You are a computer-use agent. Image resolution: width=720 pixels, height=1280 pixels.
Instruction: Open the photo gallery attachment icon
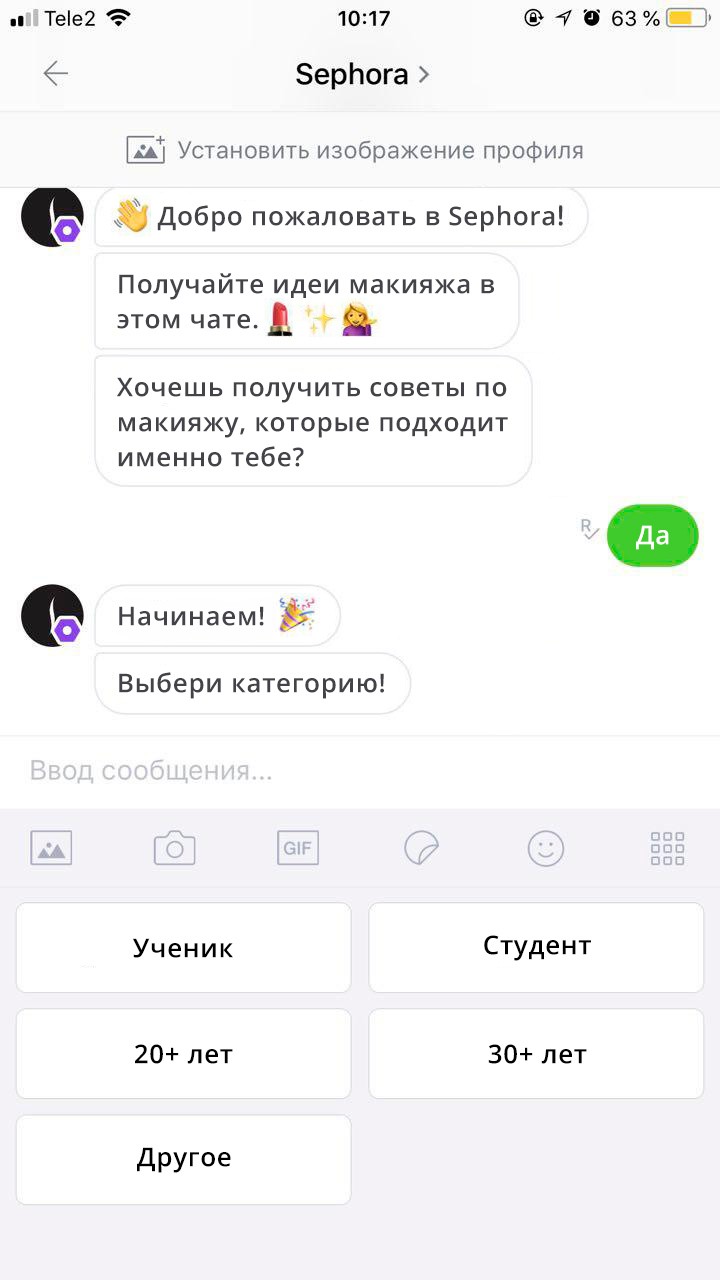point(51,849)
